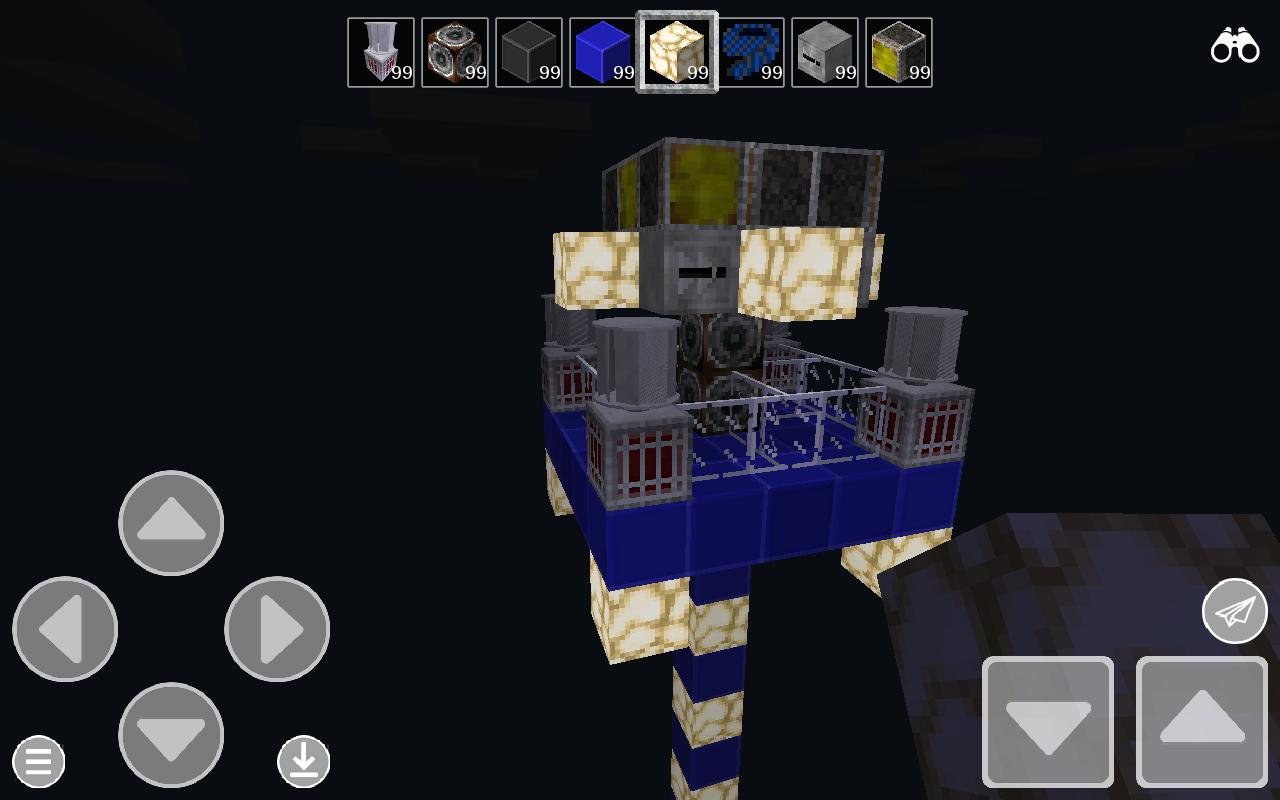Viewport: 1280px width, 800px height.
Task: Select the dark gray block slot
Action: coord(529,53)
